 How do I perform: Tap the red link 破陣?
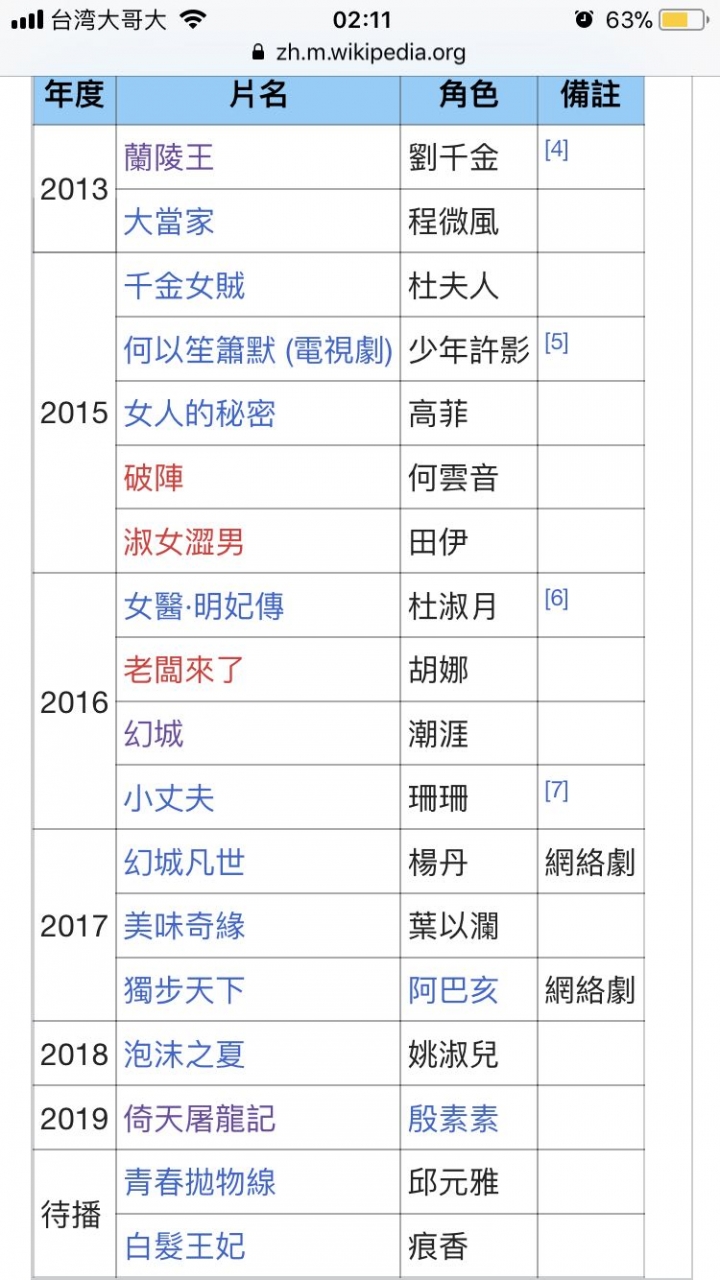(154, 478)
